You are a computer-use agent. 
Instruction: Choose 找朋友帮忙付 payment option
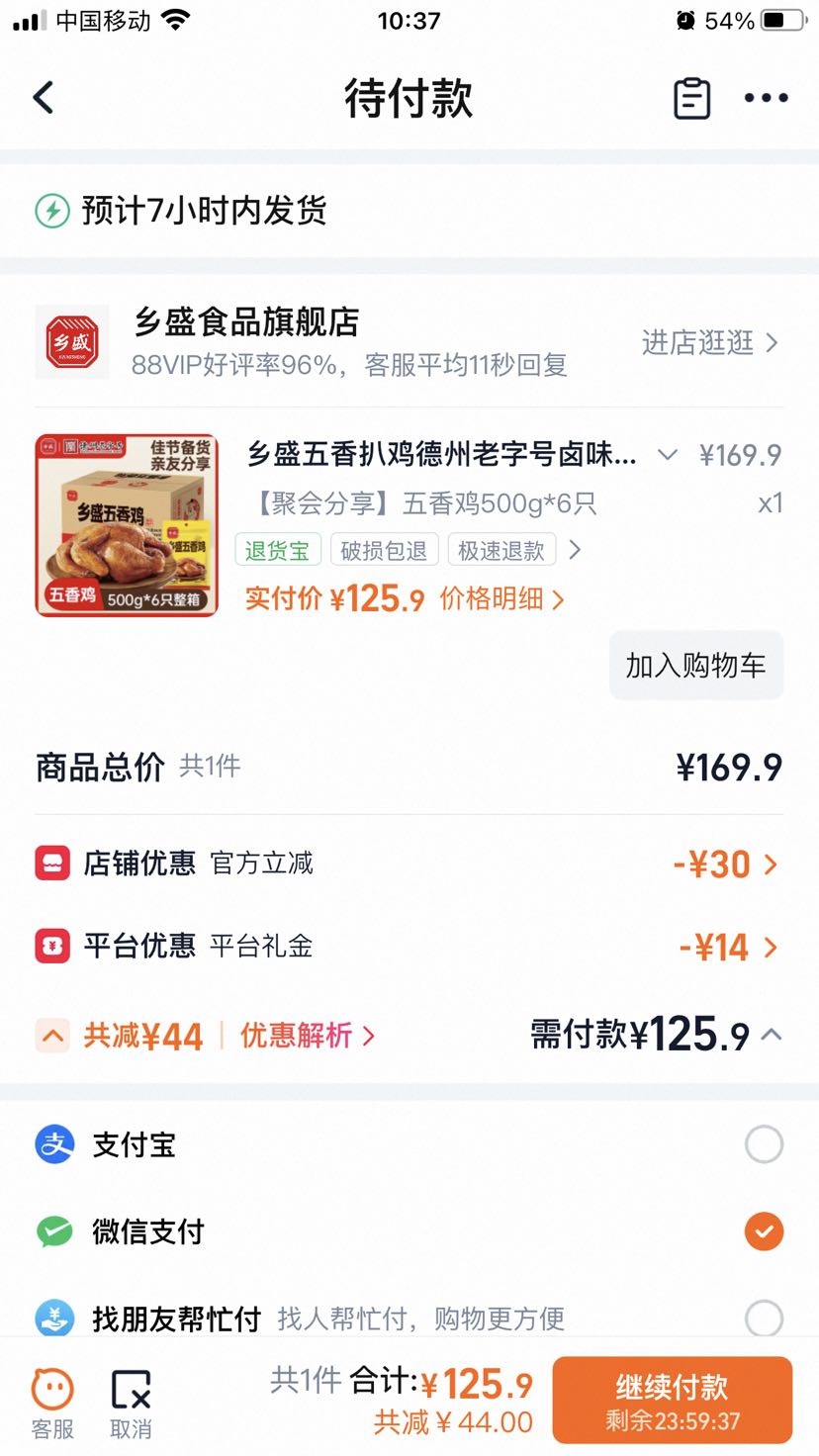point(409,1319)
